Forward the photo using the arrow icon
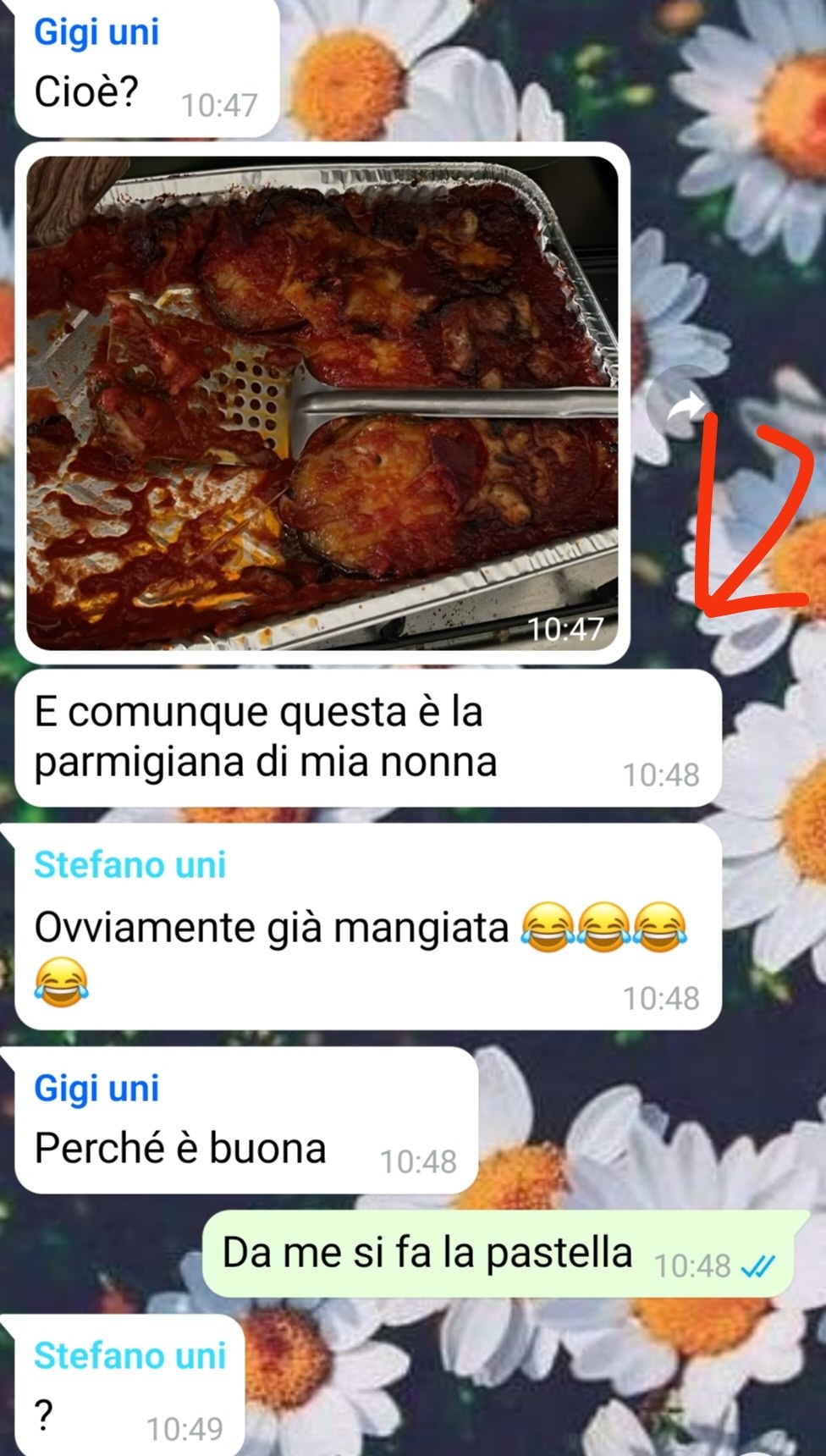The height and width of the screenshot is (1456, 826). 682,405
